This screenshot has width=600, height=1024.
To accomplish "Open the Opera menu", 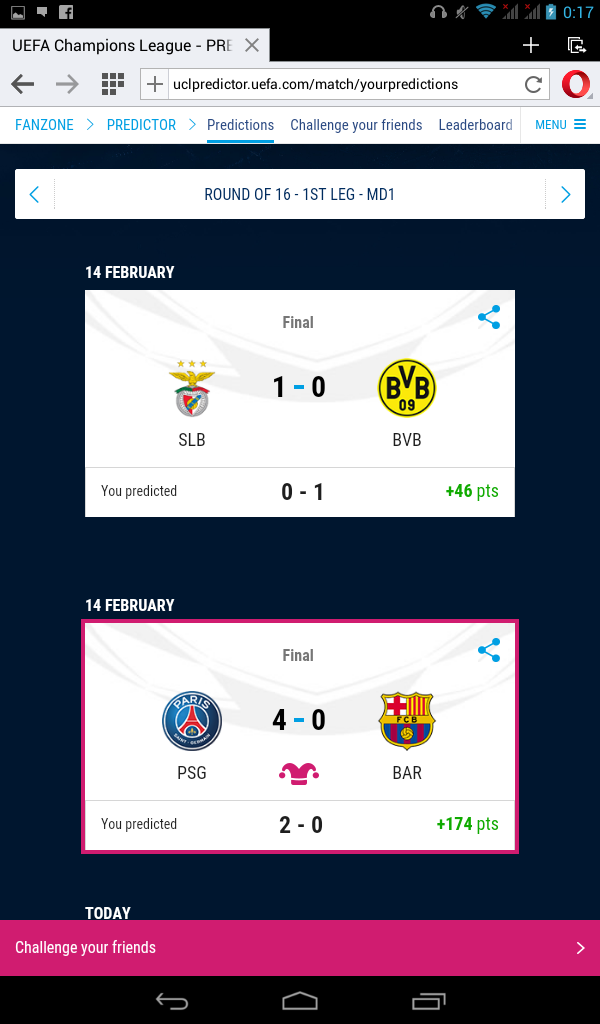I will 575,84.
